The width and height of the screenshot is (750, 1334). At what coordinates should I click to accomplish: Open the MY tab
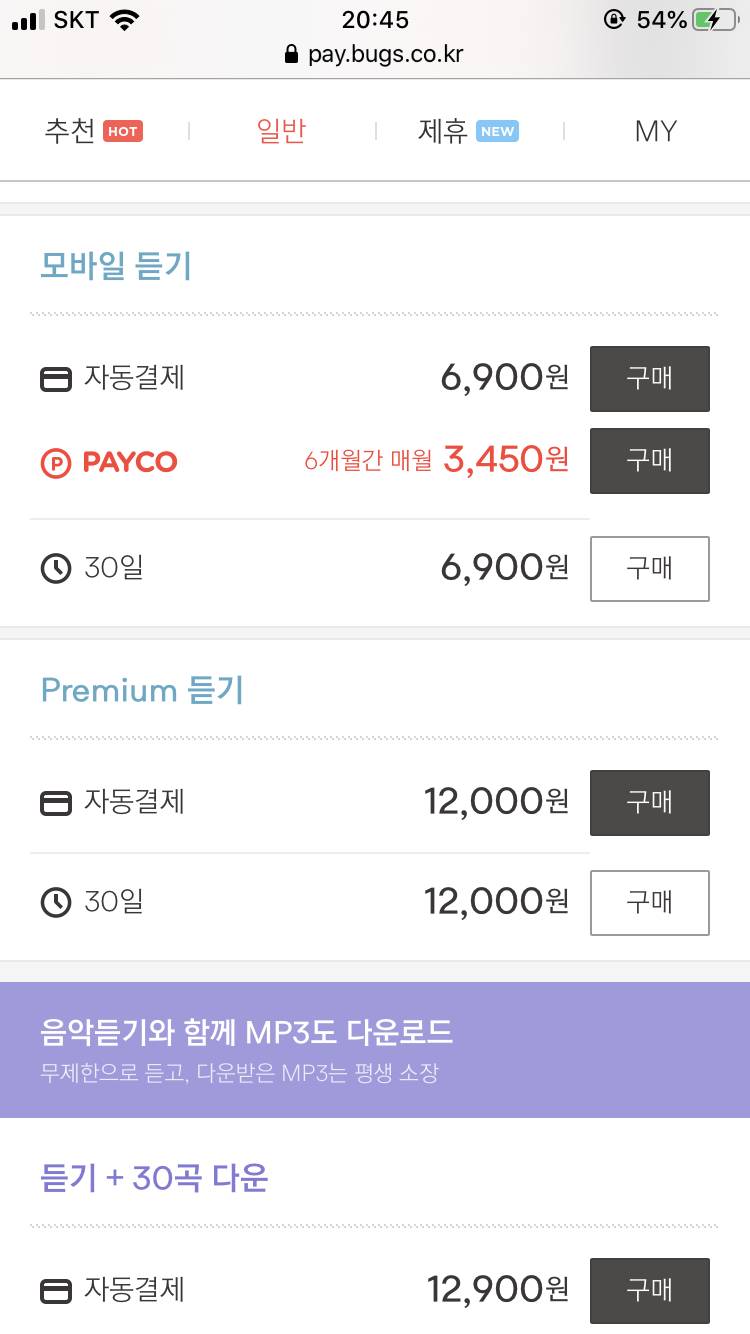(x=655, y=130)
